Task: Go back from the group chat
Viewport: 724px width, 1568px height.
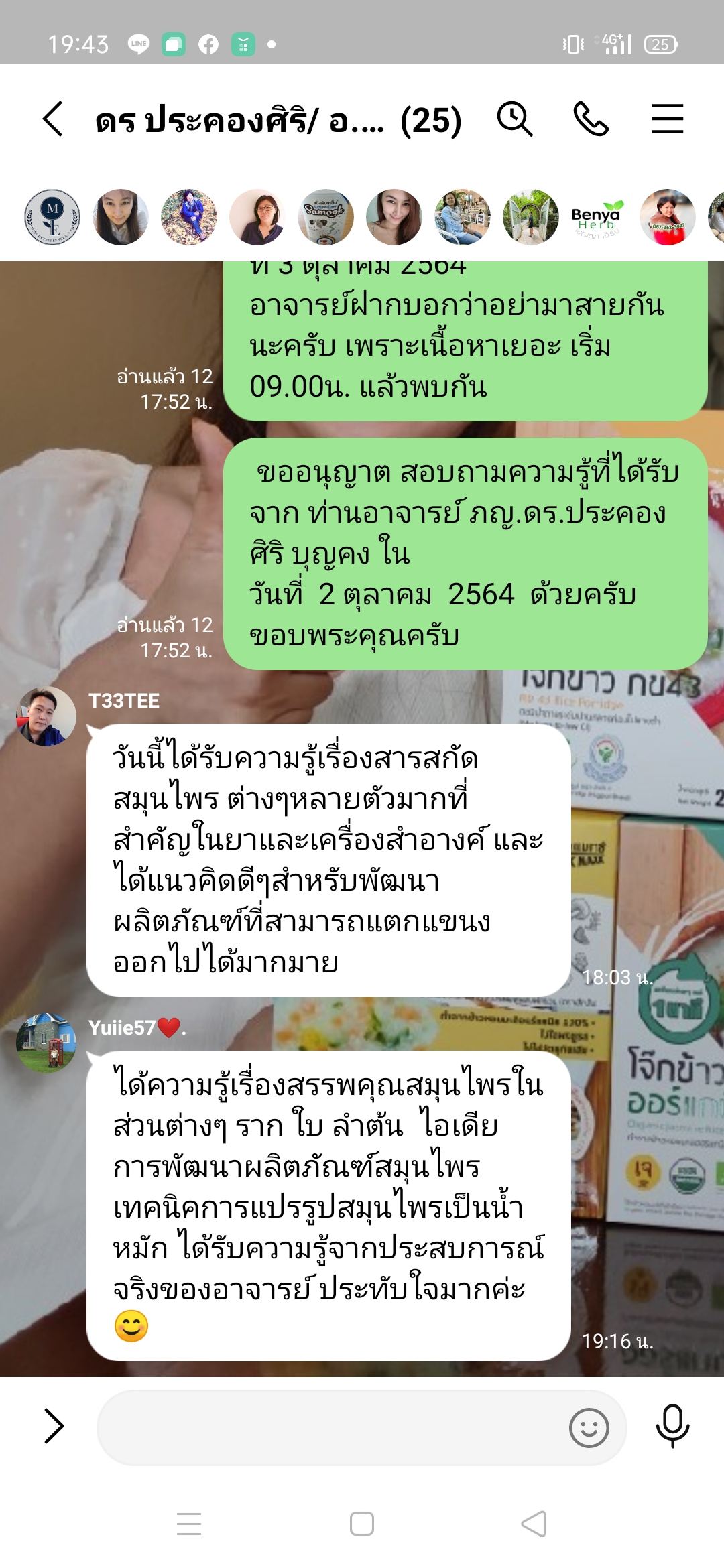Action: click(x=54, y=119)
